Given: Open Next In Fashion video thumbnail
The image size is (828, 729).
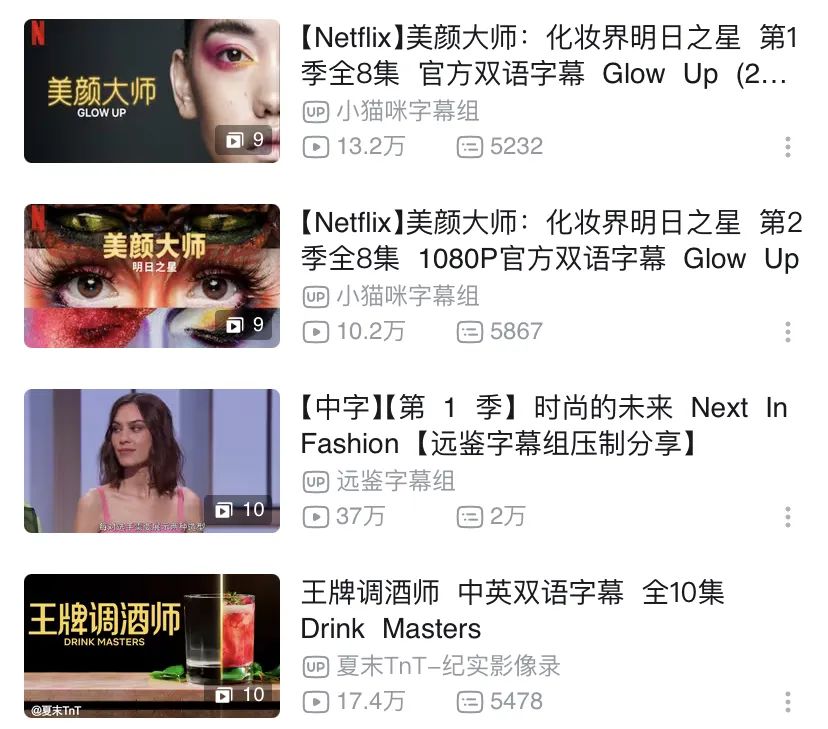Looking at the screenshot, I should pos(152,461).
